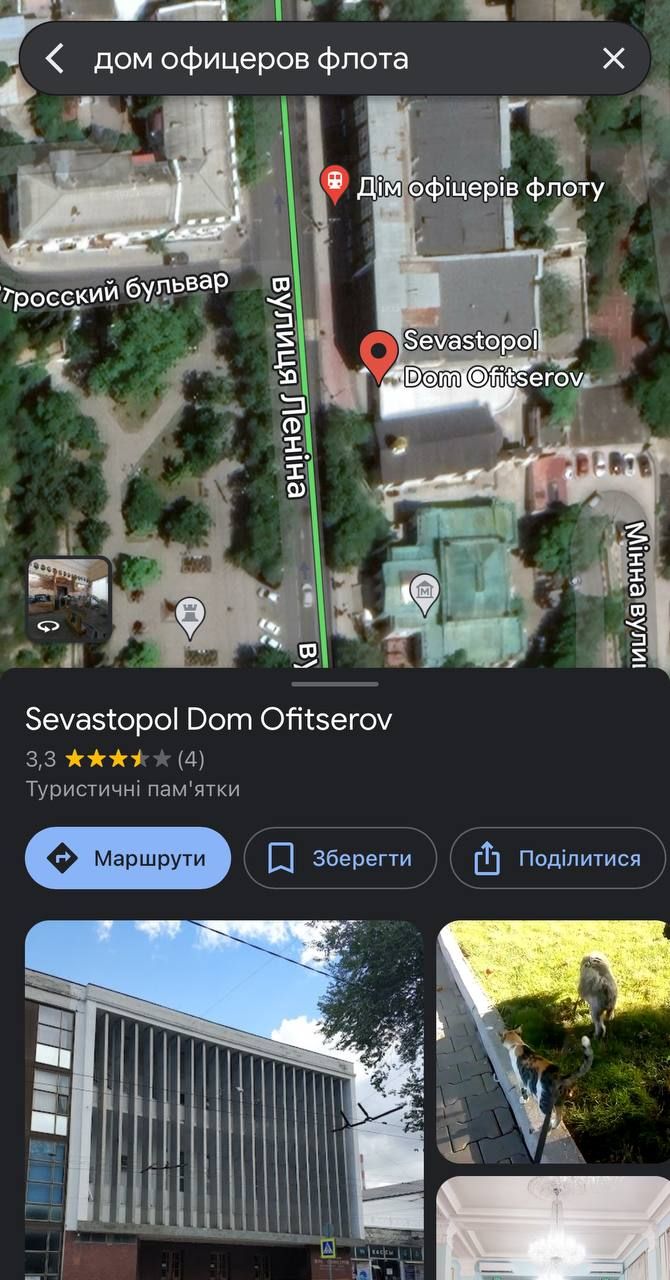Open the chandelier interior photo
The height and width of the screenshot is (1280, 670).
[553, 1230]
